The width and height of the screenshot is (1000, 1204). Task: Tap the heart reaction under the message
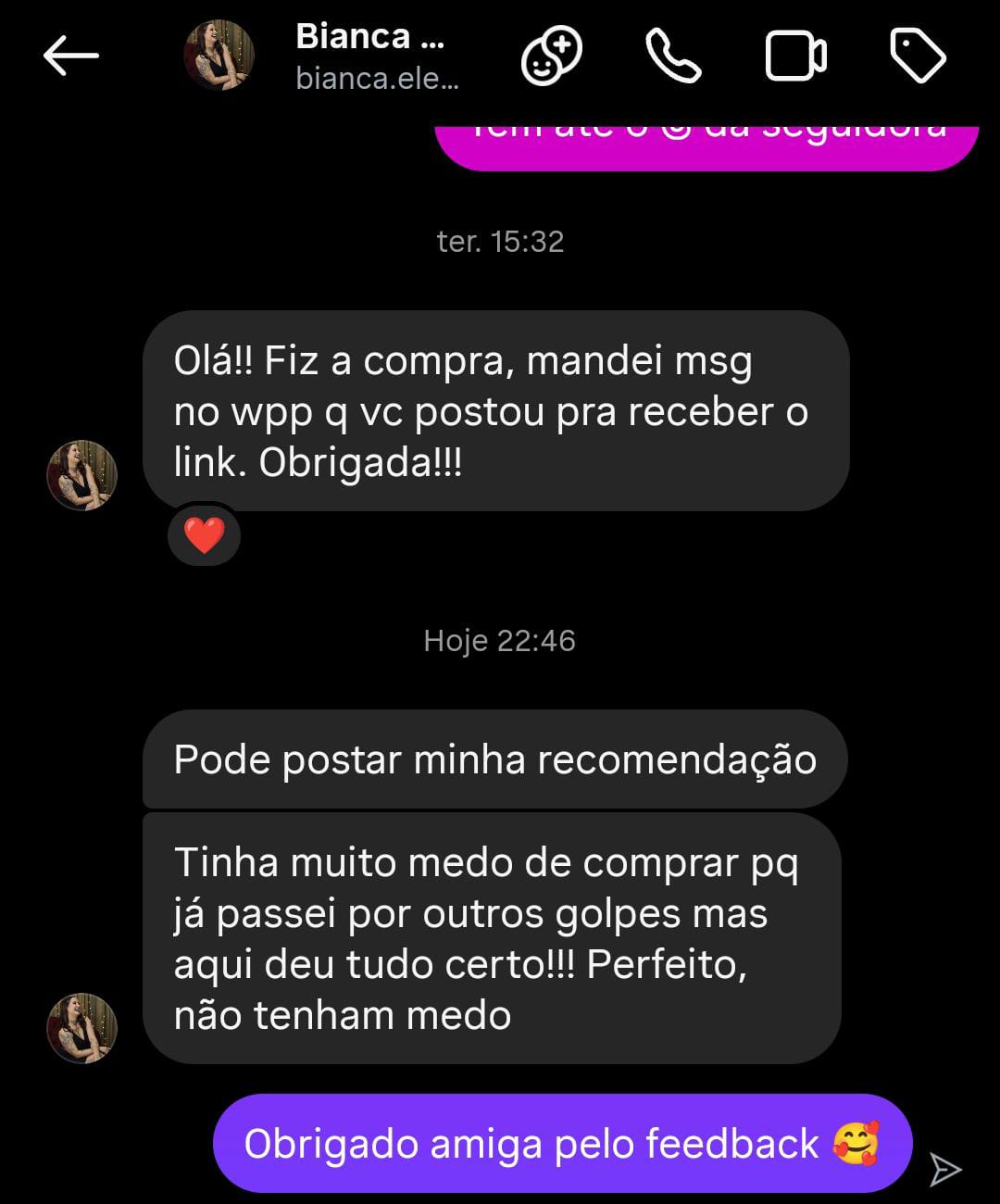point(204,535)
